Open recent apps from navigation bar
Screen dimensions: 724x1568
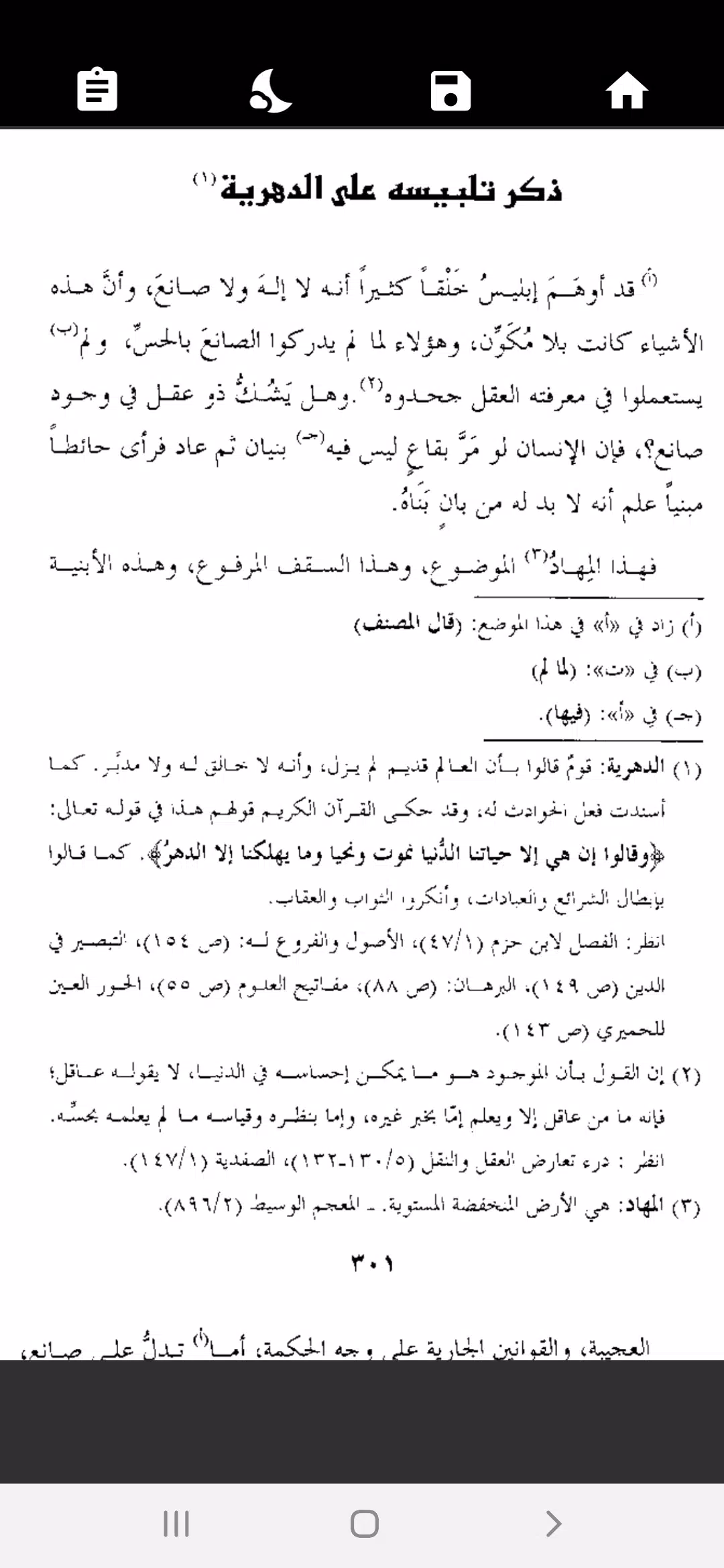(x=176, y=1524)
